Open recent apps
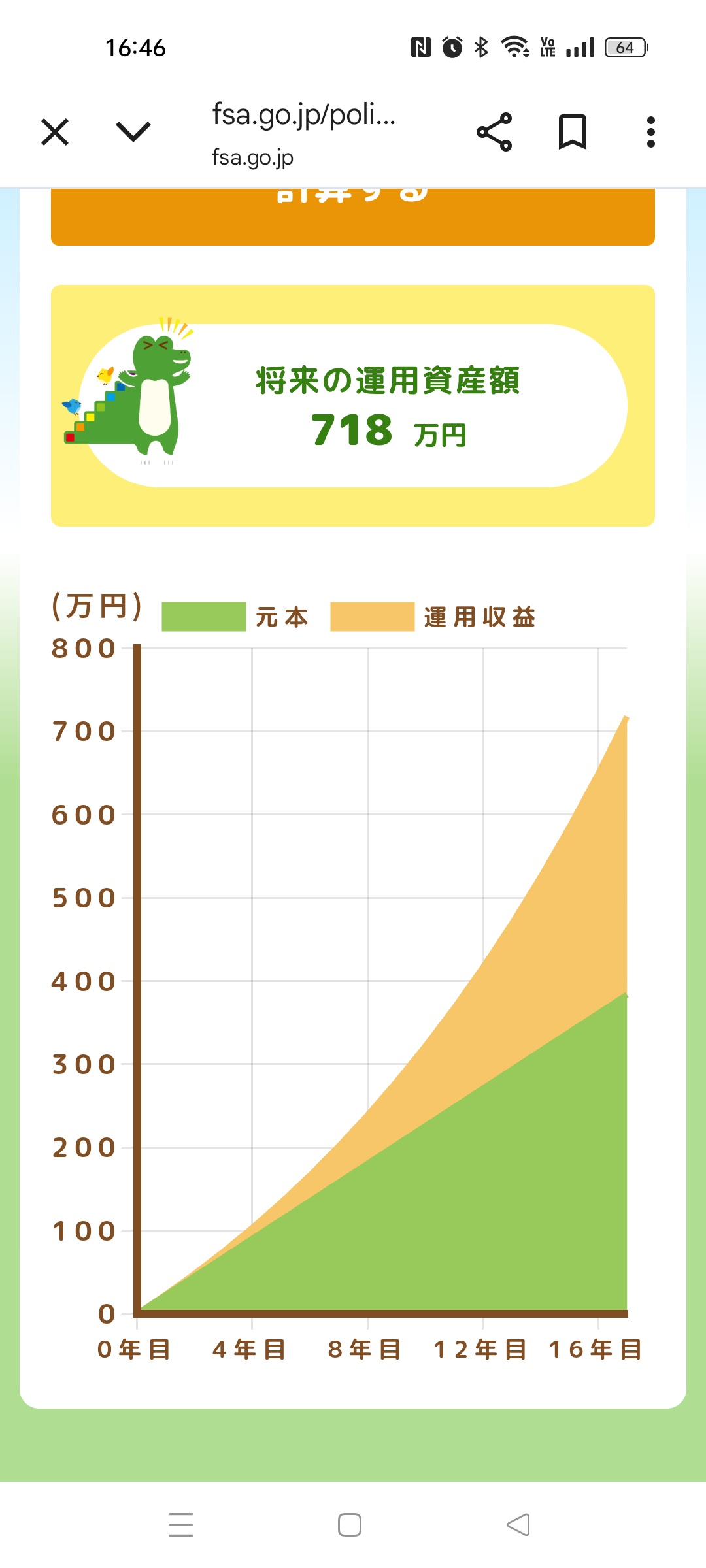This screenshot has width=706, height=1568. (181, 1525)
